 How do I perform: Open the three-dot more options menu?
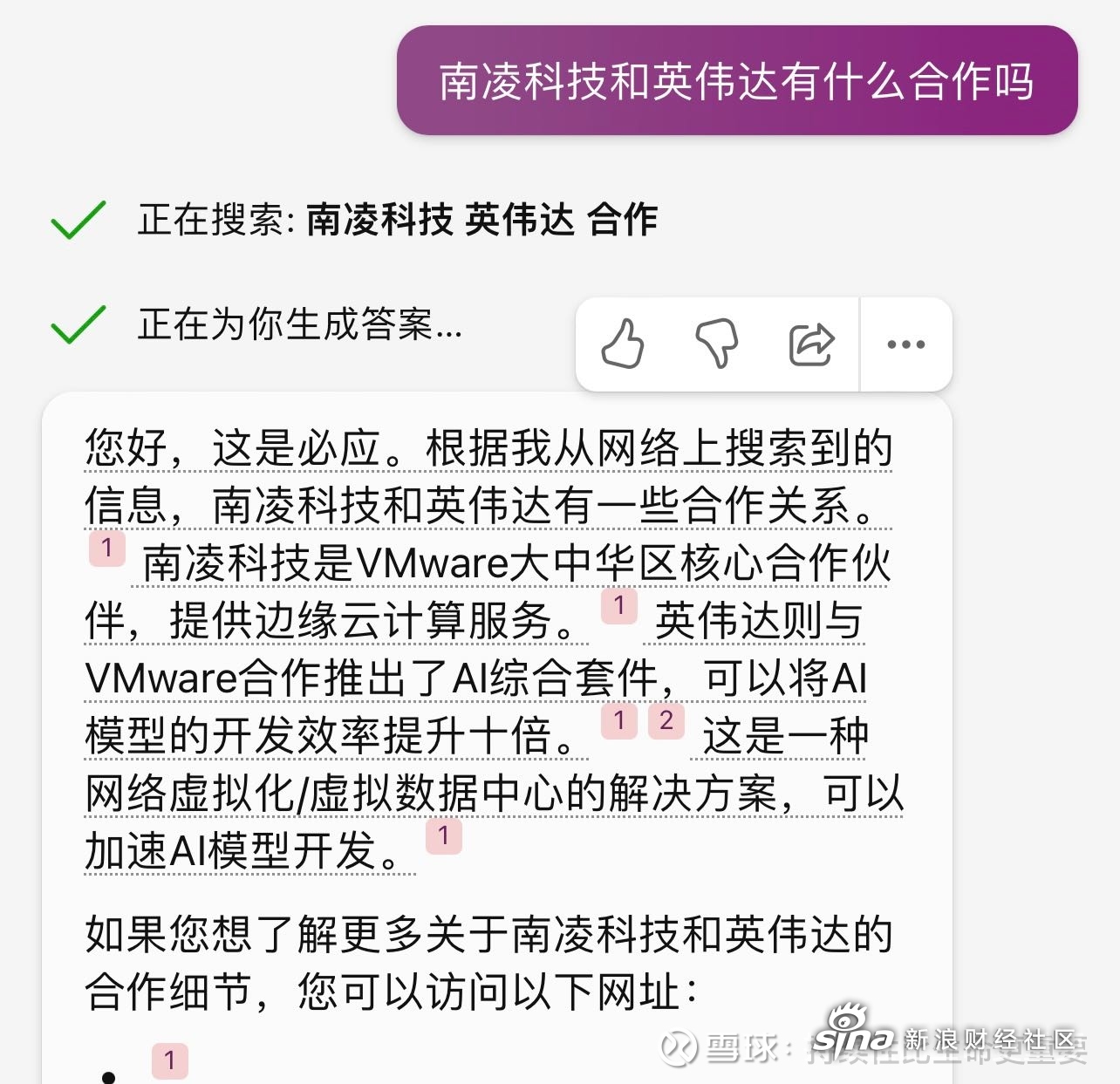pos(905,344)
